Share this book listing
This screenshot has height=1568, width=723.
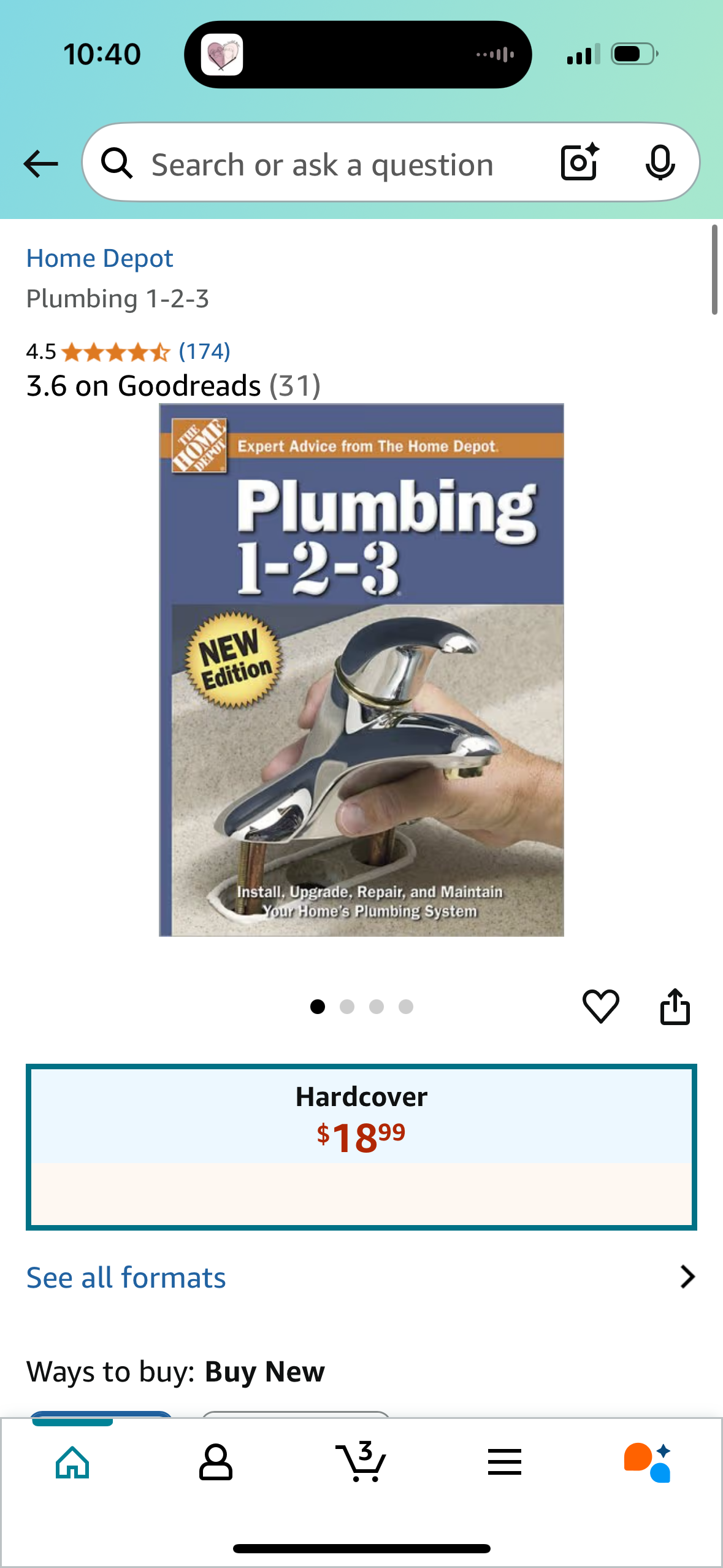click(x=675, y=1007)
